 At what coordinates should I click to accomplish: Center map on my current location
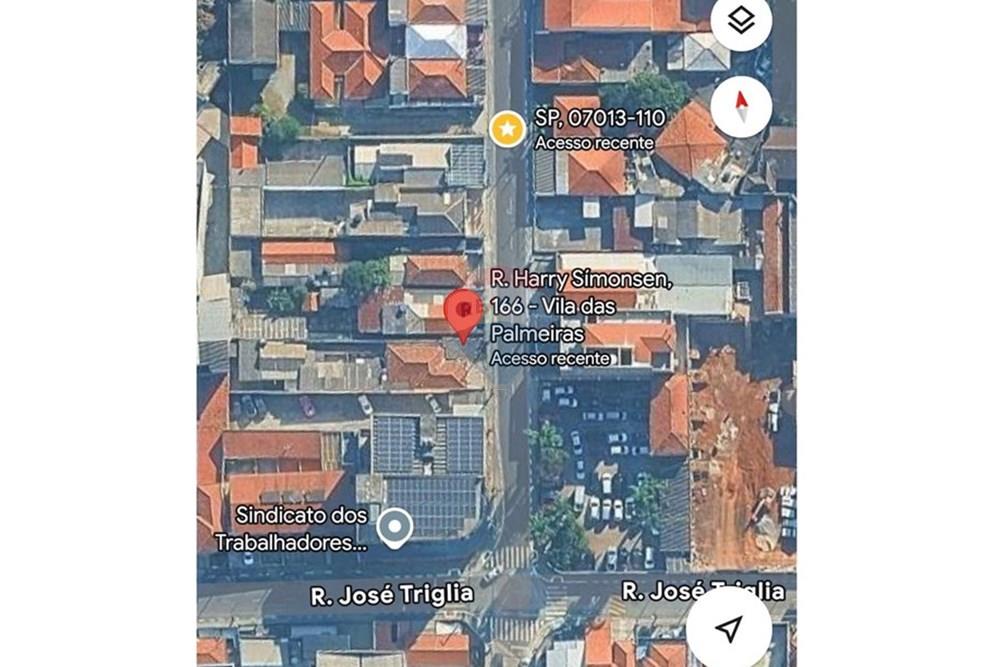pyautogui.click(x=729, y=628)
